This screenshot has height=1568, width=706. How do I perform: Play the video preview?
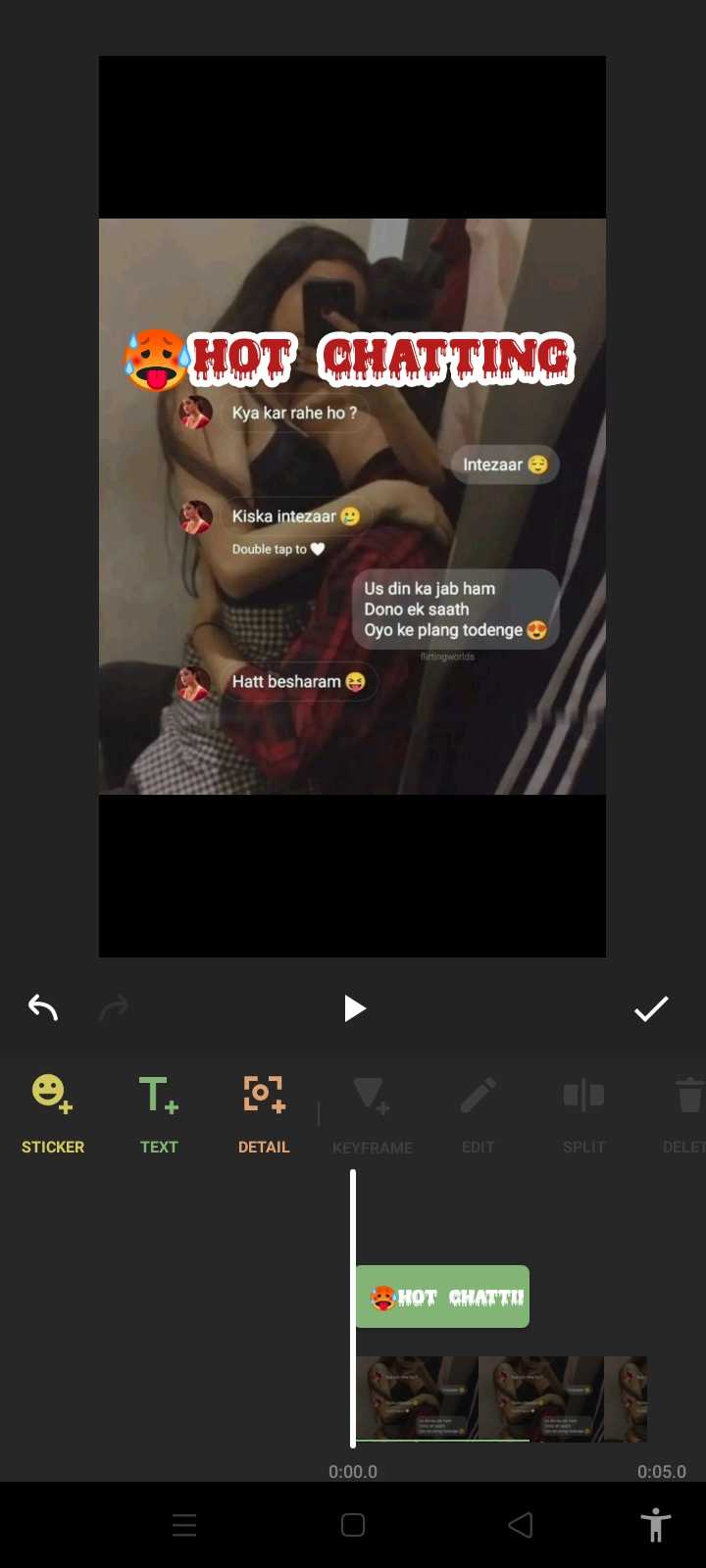tap(354, 1008)
